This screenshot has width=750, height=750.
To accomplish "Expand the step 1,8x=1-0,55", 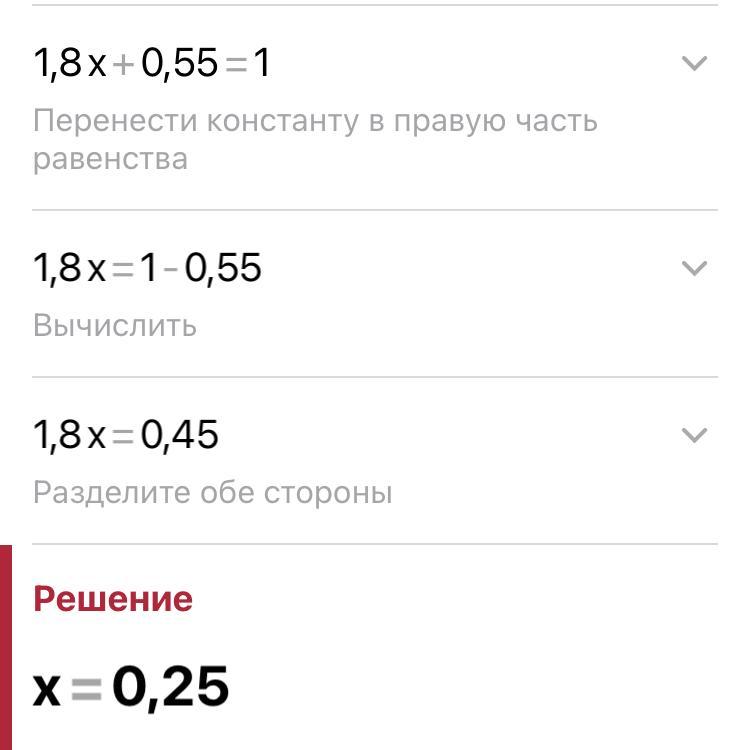I will (x=693, y=268).
